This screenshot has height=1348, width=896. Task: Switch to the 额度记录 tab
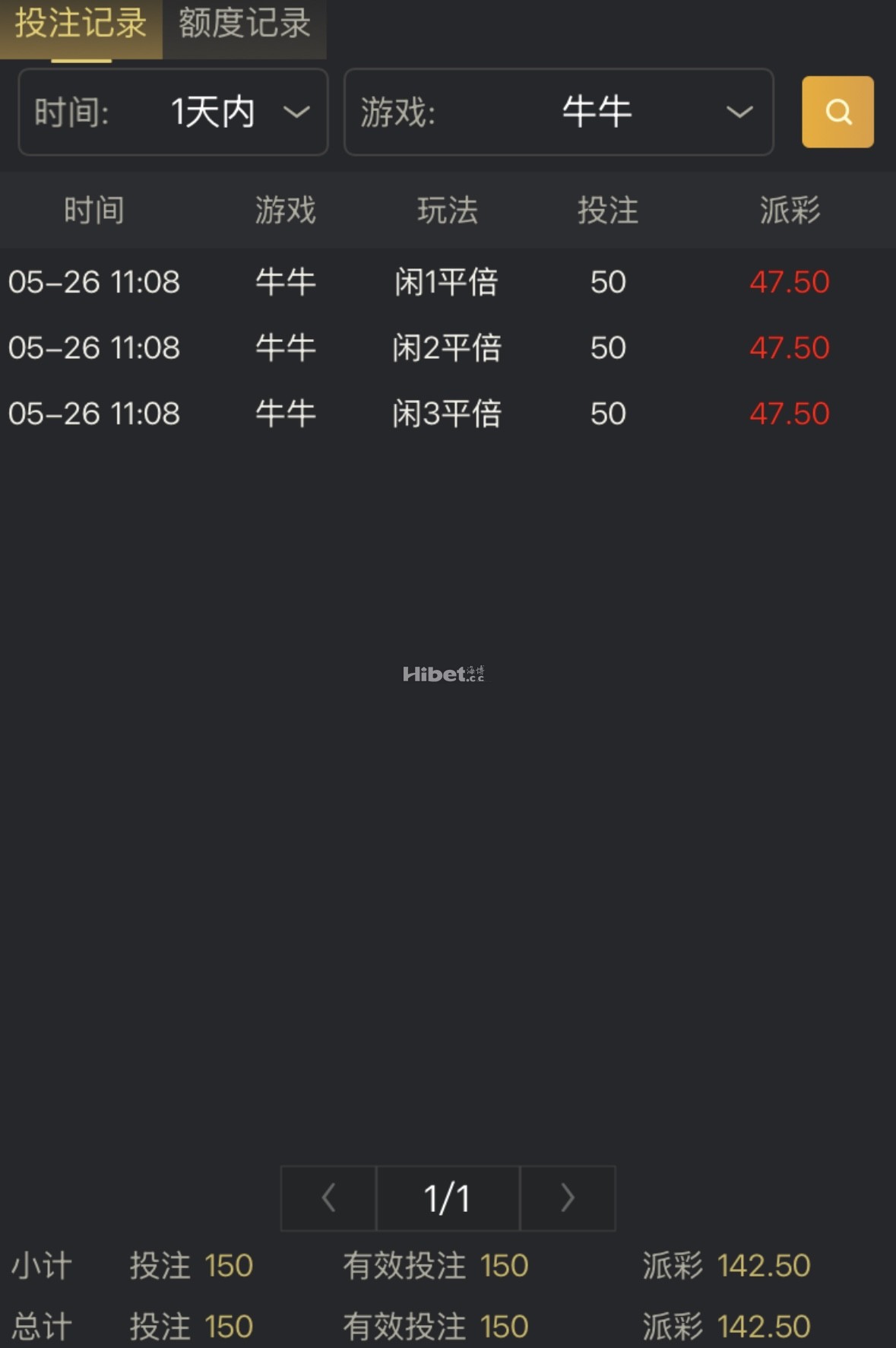242,25
